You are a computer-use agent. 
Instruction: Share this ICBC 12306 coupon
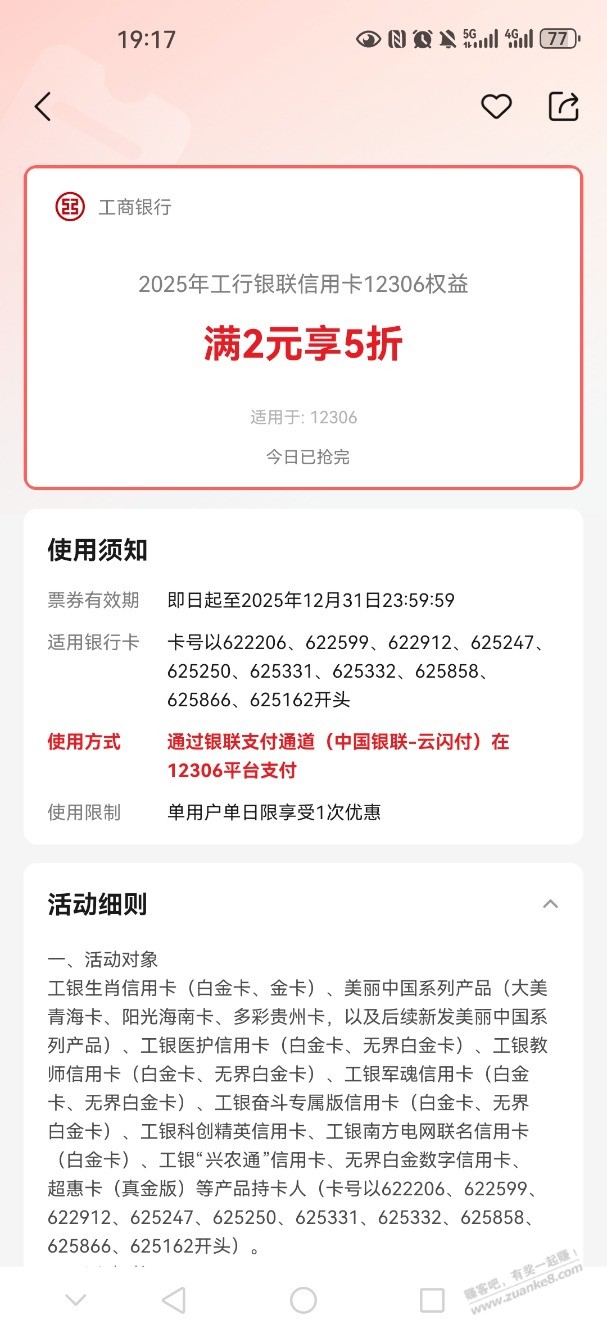[x=564, y=107]
